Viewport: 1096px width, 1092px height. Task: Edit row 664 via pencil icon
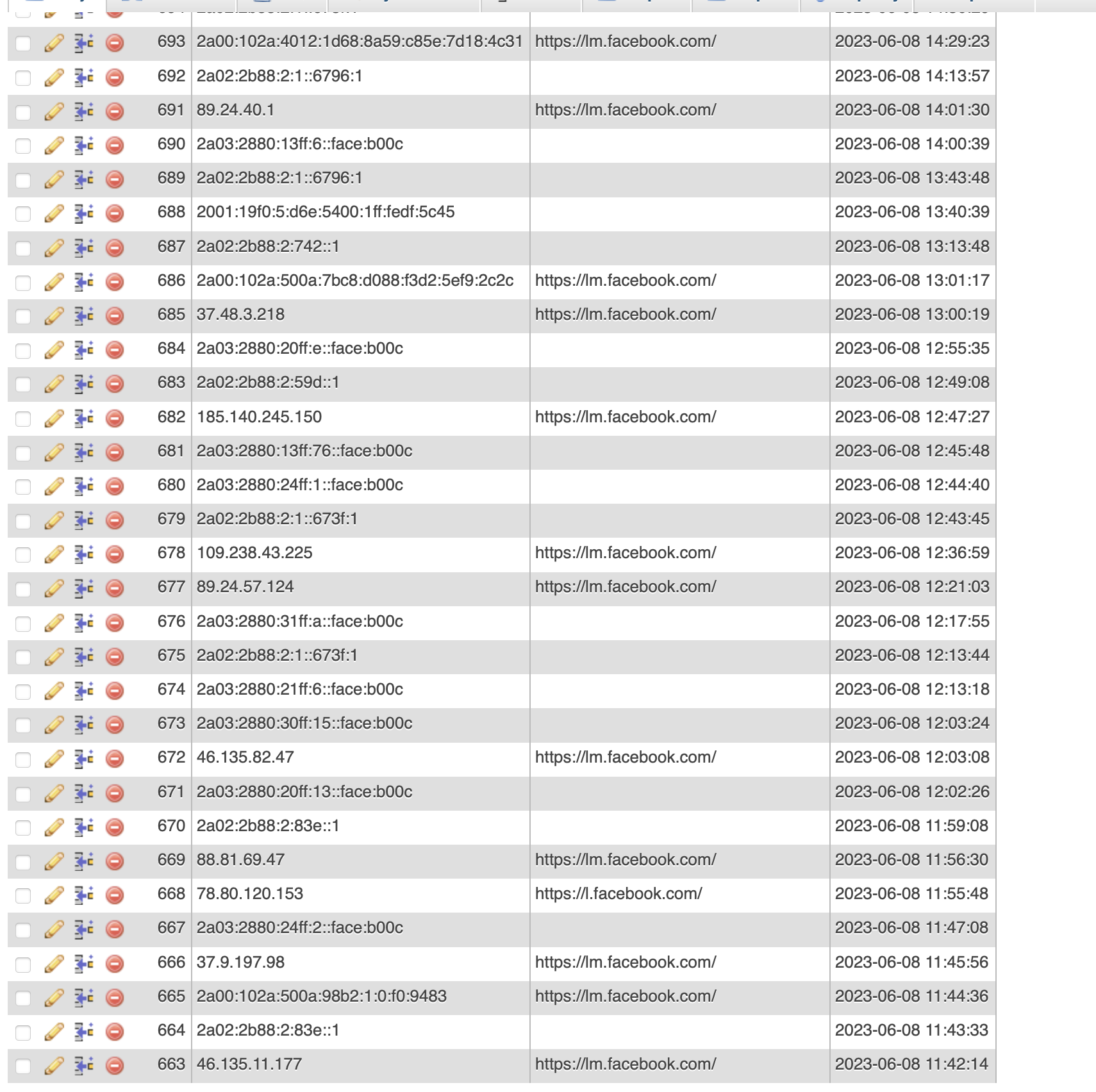tap(54, 1032)
